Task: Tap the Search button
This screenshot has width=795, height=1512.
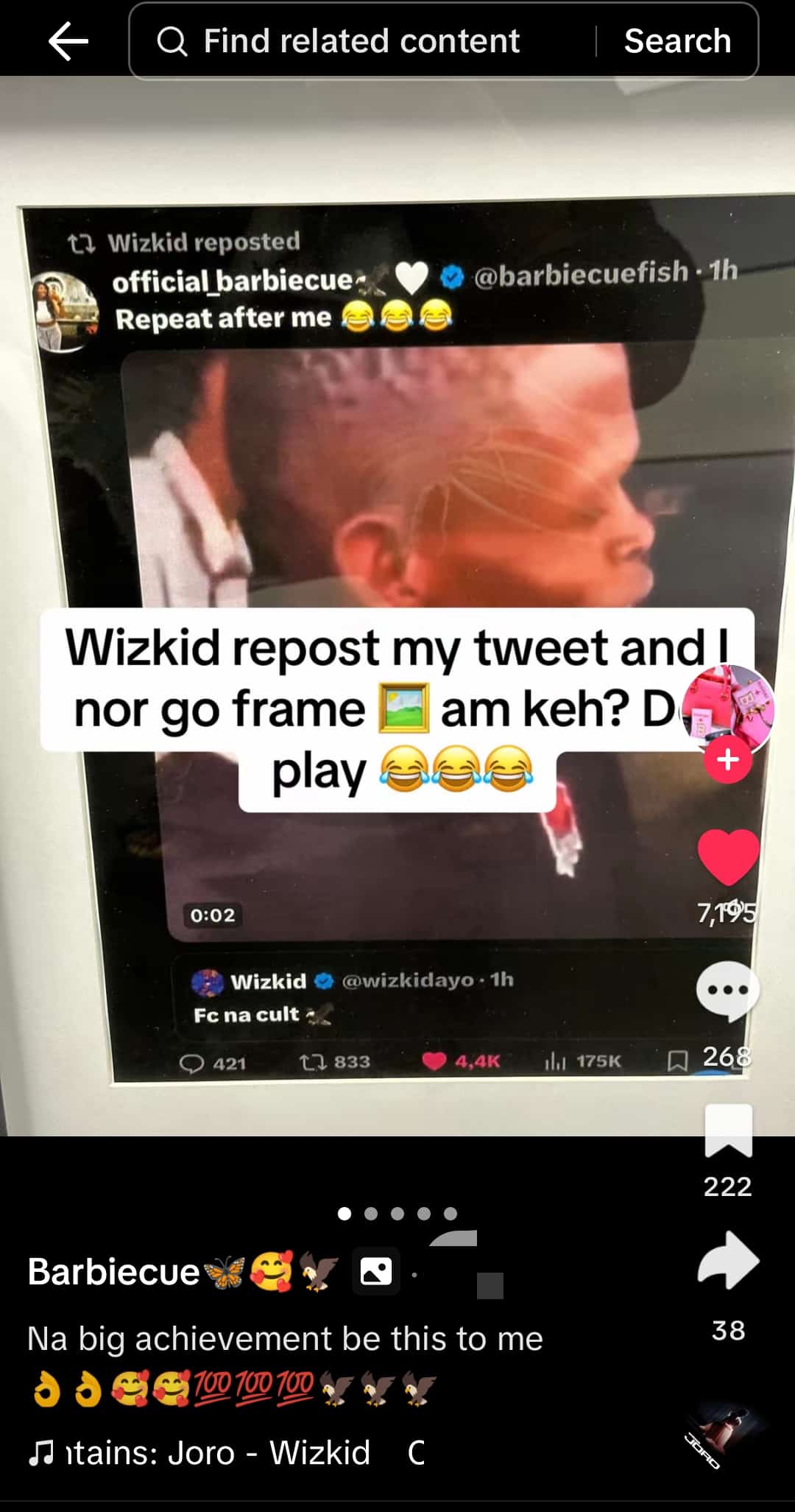Action: [677, 41]
